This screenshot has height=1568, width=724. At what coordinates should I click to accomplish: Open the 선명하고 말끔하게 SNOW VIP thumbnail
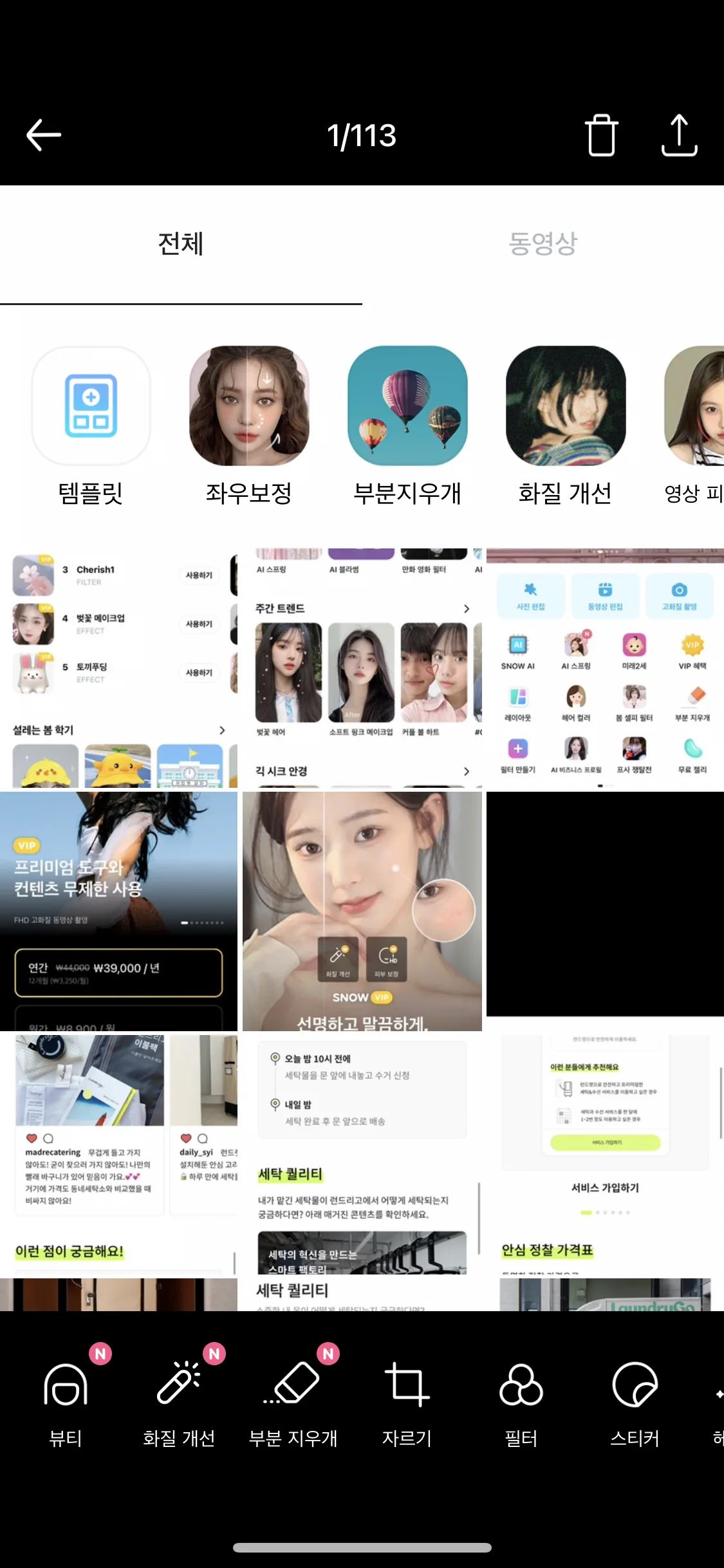(x=362, y=911)
